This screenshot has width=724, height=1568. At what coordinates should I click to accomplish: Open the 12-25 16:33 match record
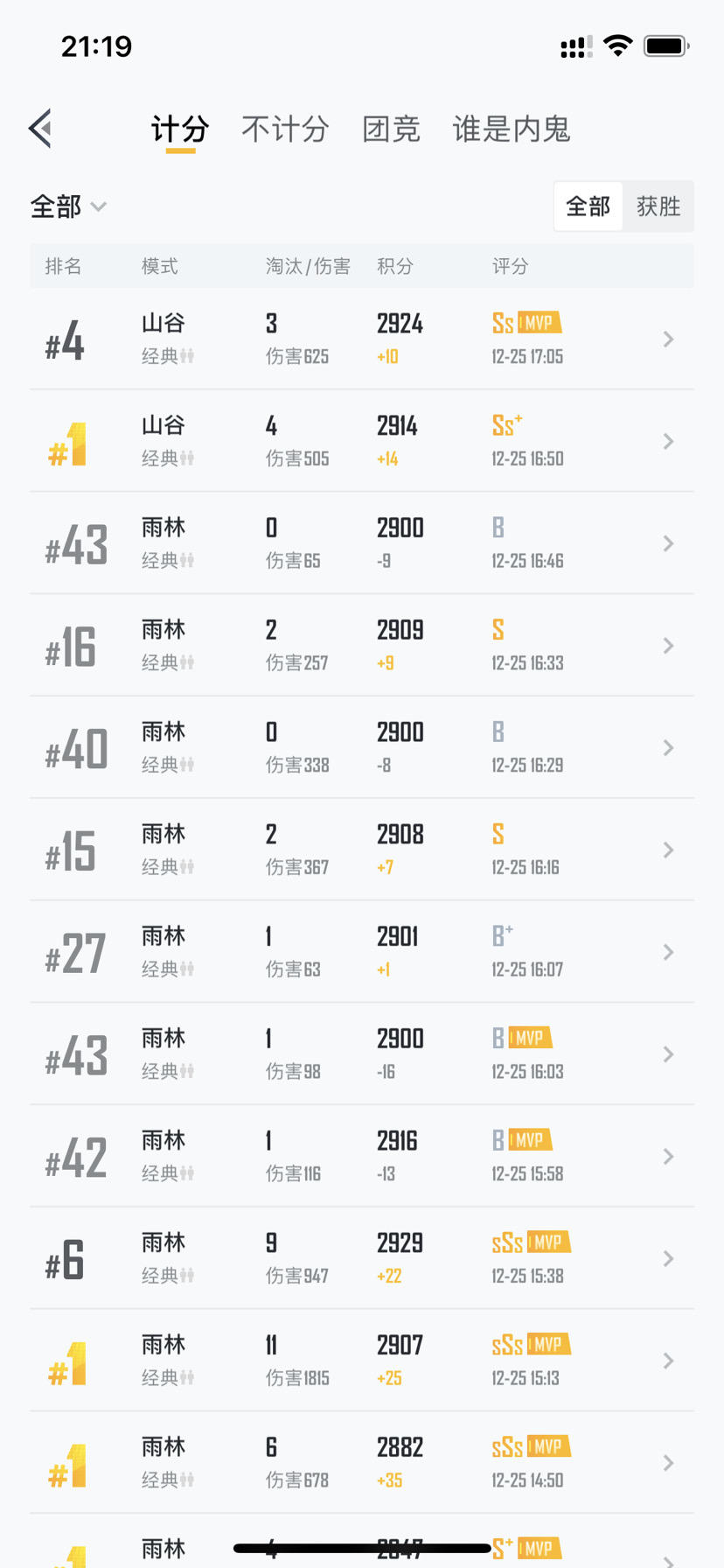362,646
